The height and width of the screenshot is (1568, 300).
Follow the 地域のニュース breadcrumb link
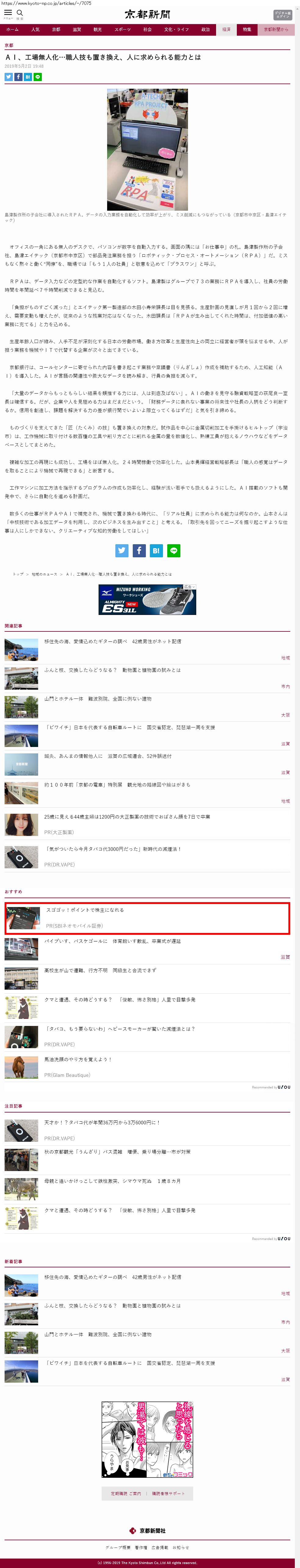(45, 574)
